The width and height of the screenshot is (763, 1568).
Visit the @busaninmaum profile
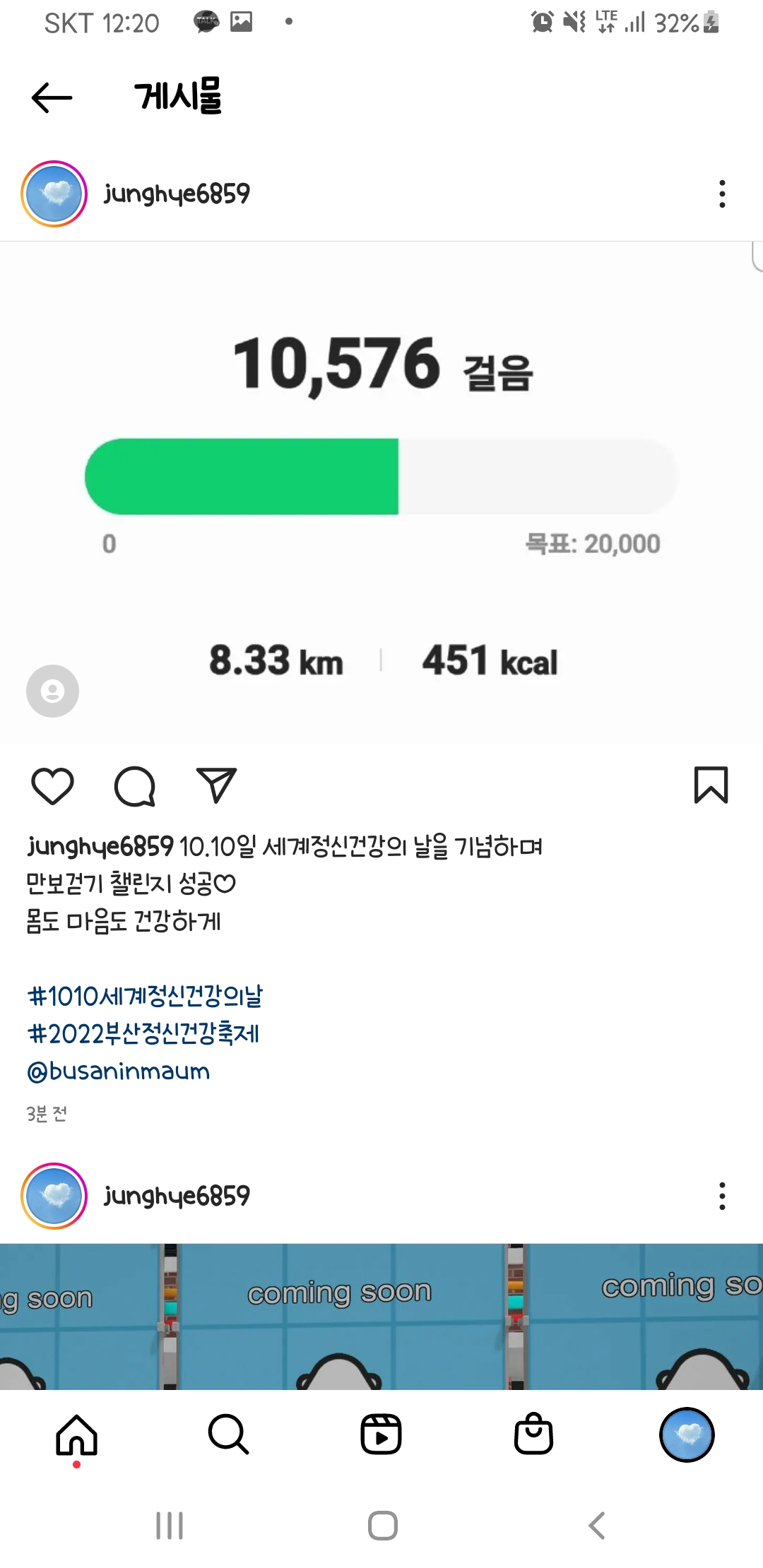point(119,1071)
